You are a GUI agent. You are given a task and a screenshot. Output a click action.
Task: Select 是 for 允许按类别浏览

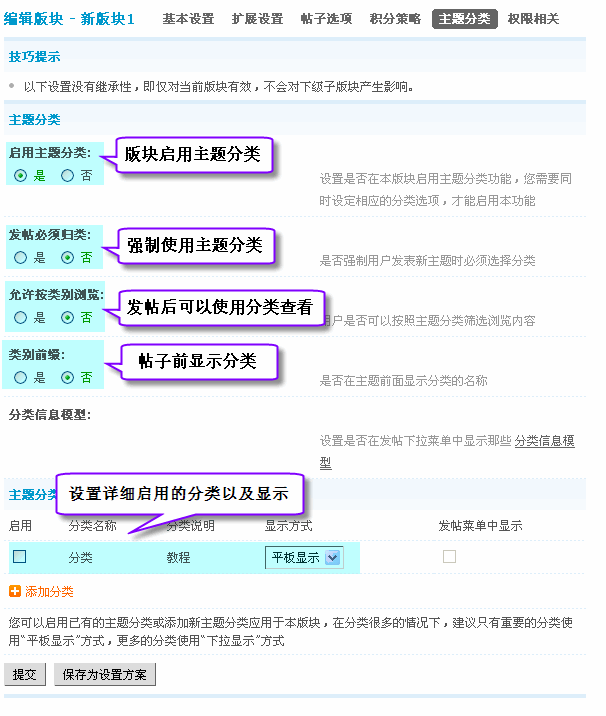click(21, 318)
